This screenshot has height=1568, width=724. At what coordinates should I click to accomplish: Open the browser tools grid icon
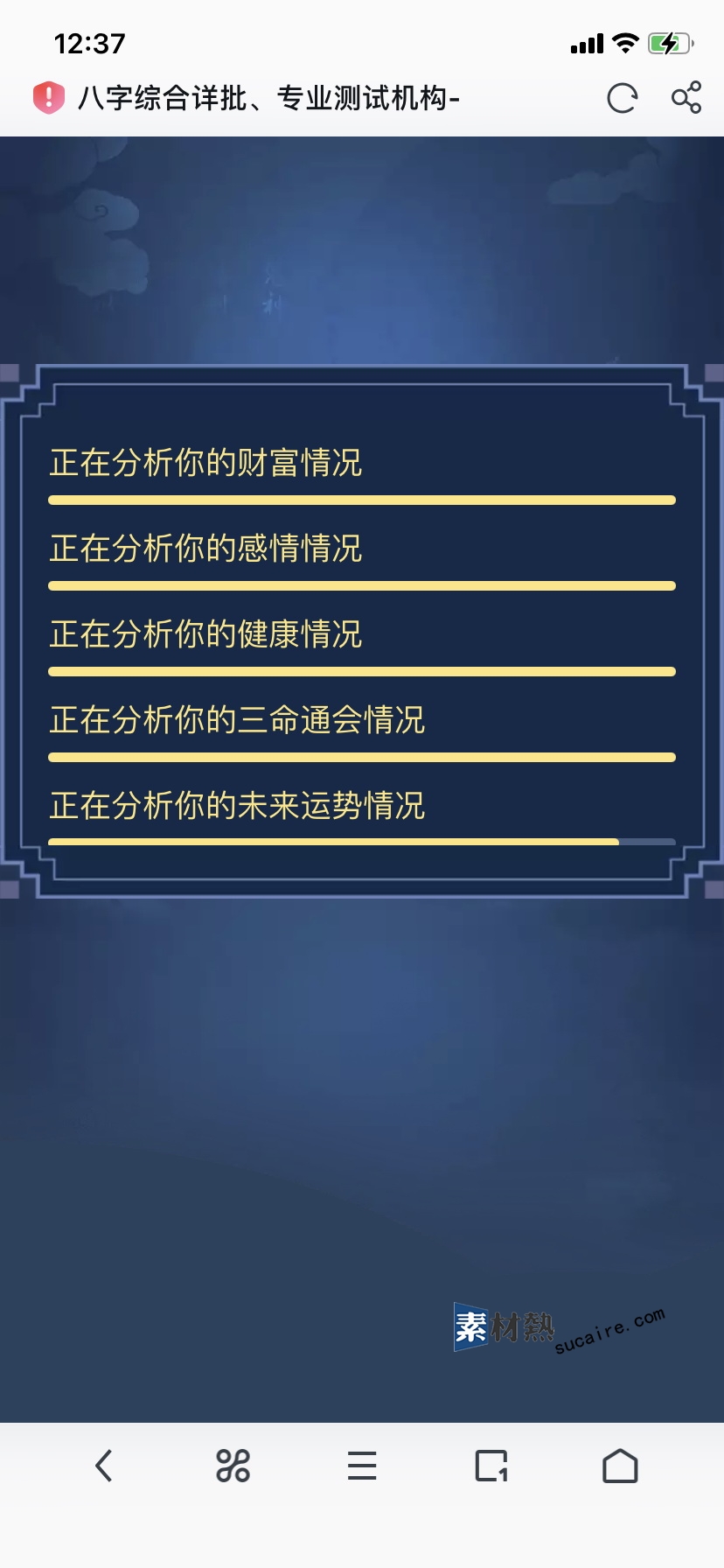[233, 1466]
